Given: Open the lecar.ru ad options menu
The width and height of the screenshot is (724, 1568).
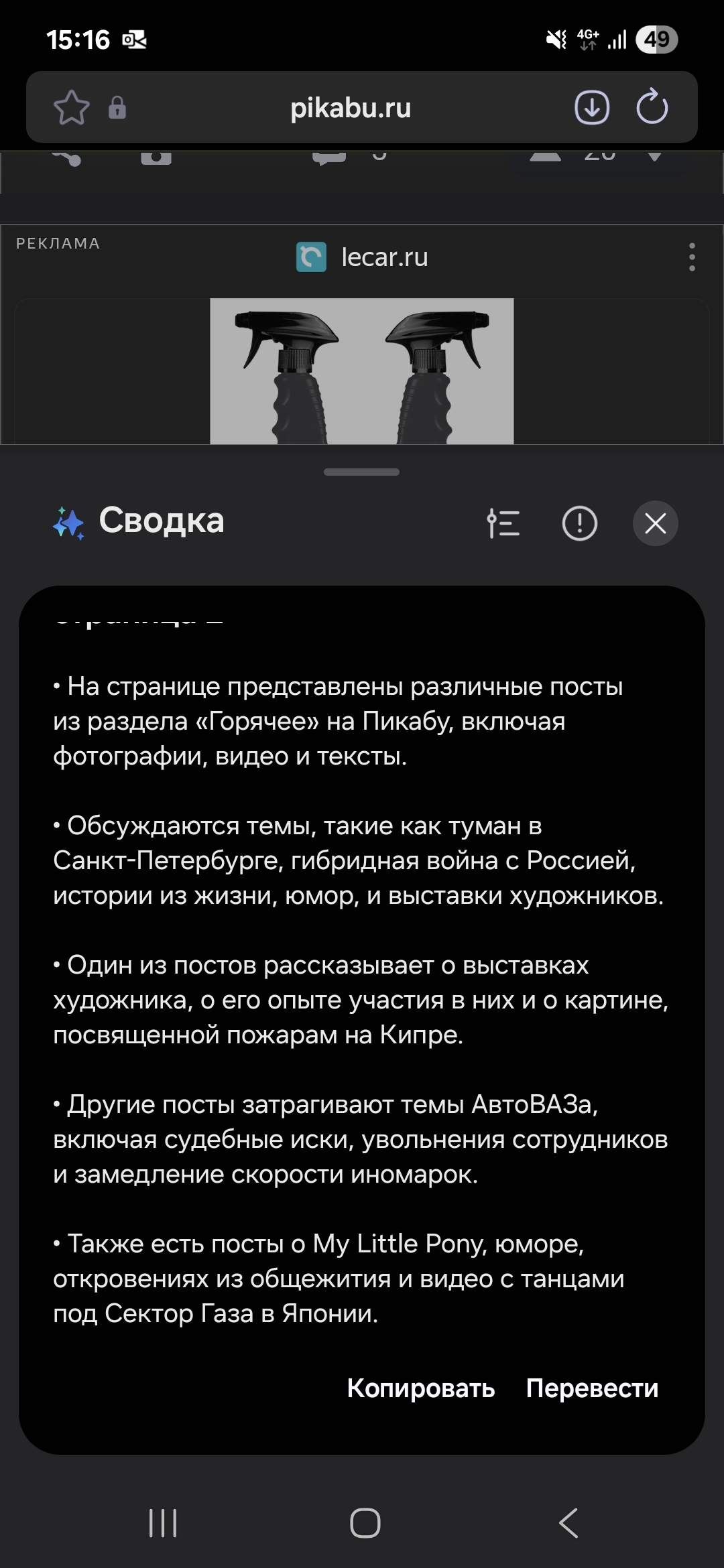Looking at the screenshot, I should click(692, 257).
